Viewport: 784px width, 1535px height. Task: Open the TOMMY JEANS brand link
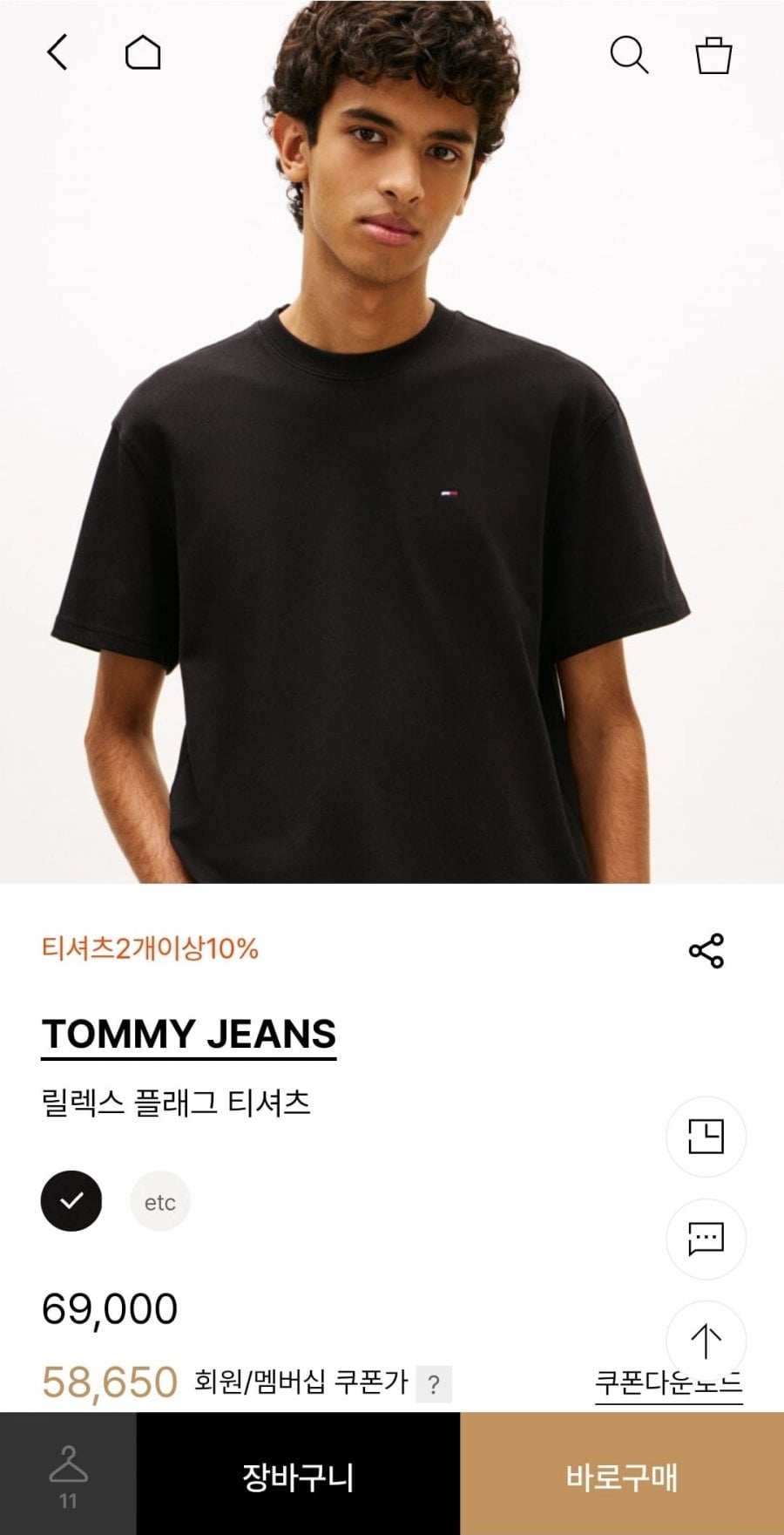[x=189, y=1035]
